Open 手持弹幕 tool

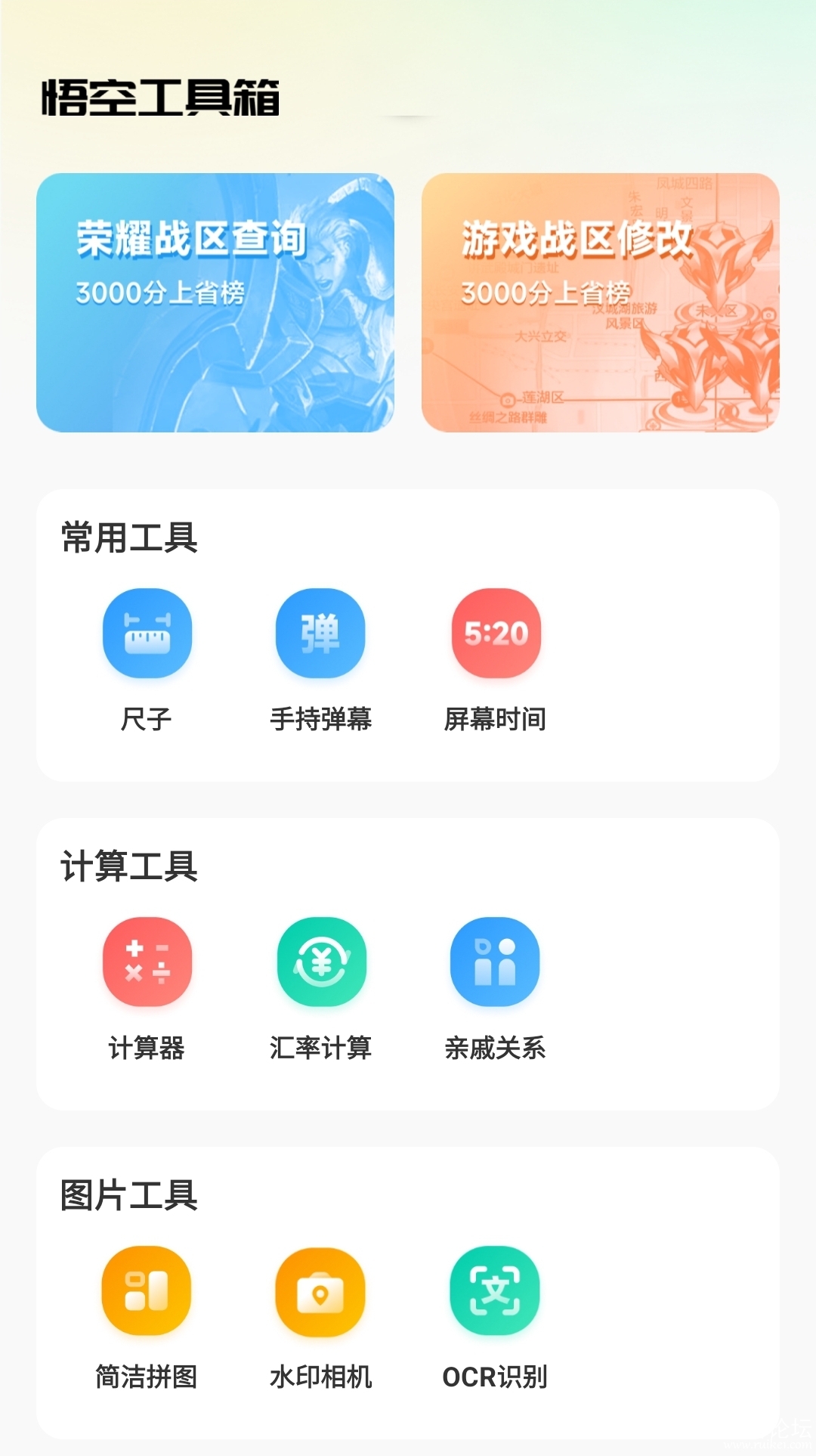coord(320,634)
